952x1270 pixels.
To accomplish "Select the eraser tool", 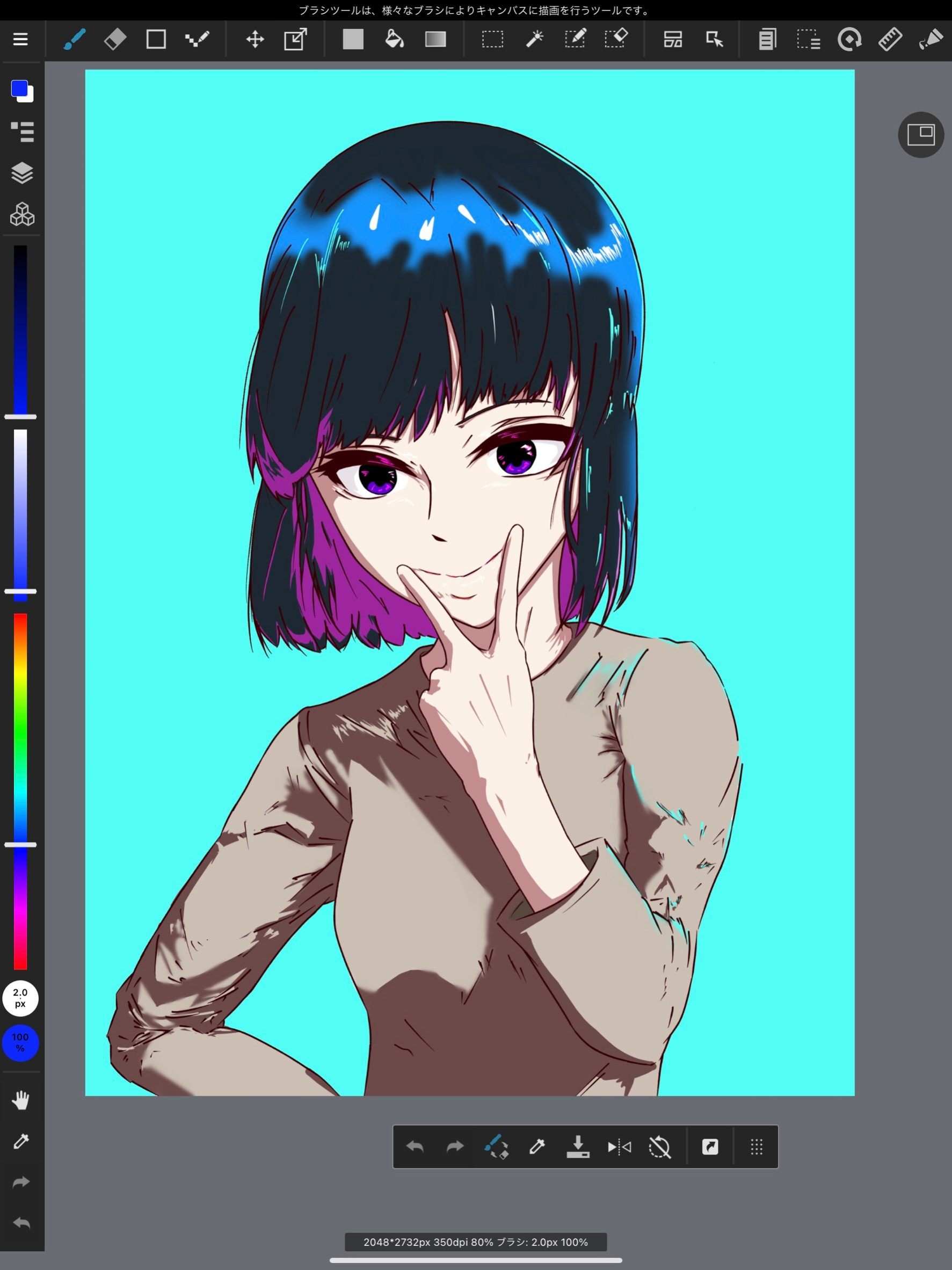I will [115, 39].
